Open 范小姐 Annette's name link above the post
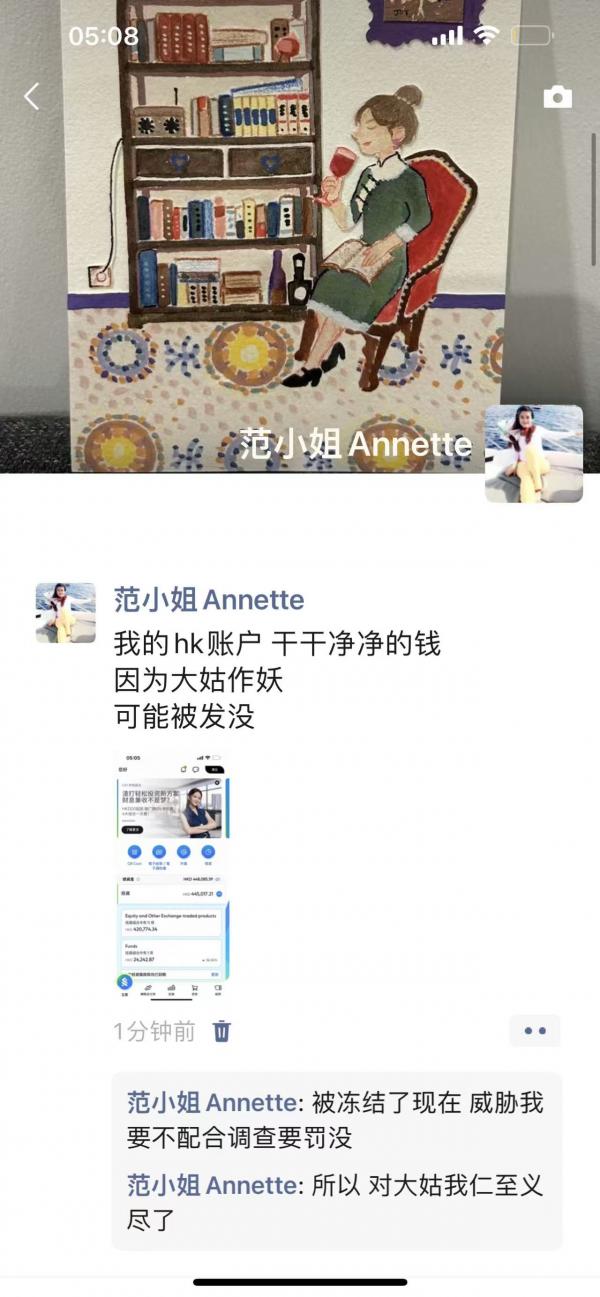This screenshot has height=1297, width=600. pos(208,600)
